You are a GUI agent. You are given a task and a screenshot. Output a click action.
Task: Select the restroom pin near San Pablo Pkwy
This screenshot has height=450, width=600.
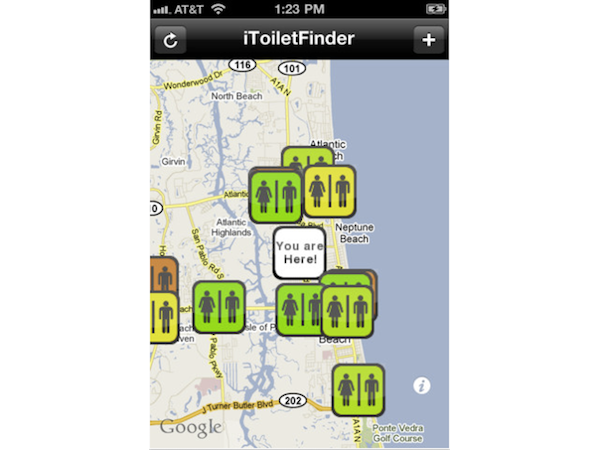coord(219,307)
